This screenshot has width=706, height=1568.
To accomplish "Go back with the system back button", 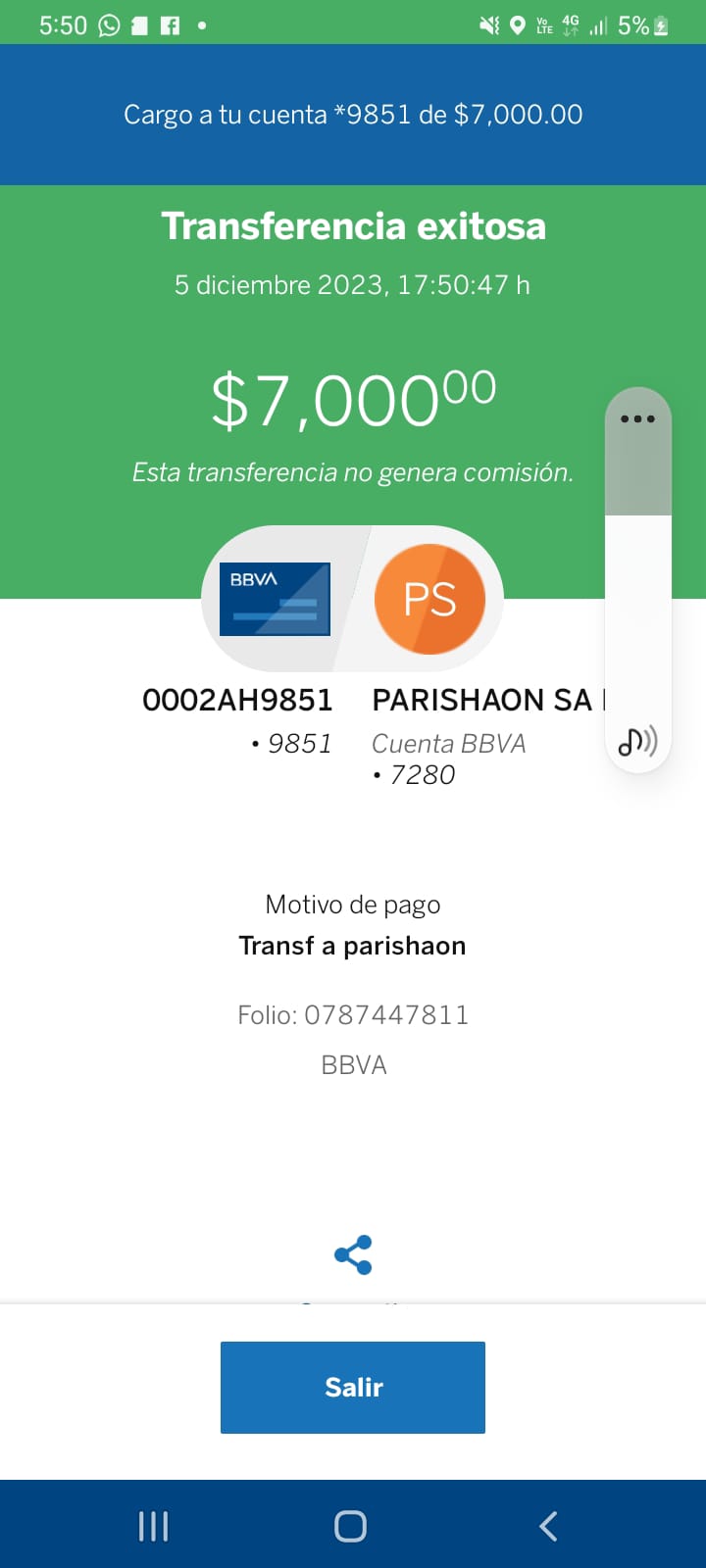I will (548, 1526).
